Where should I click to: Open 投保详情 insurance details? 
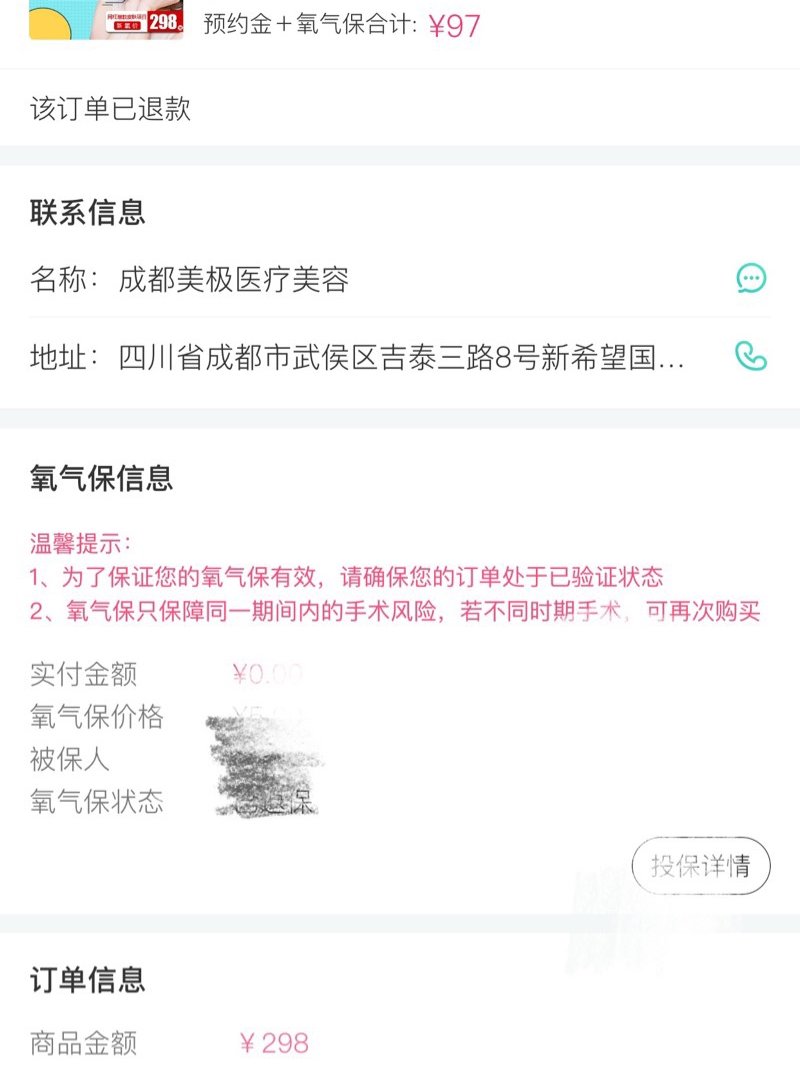point(701,866)
